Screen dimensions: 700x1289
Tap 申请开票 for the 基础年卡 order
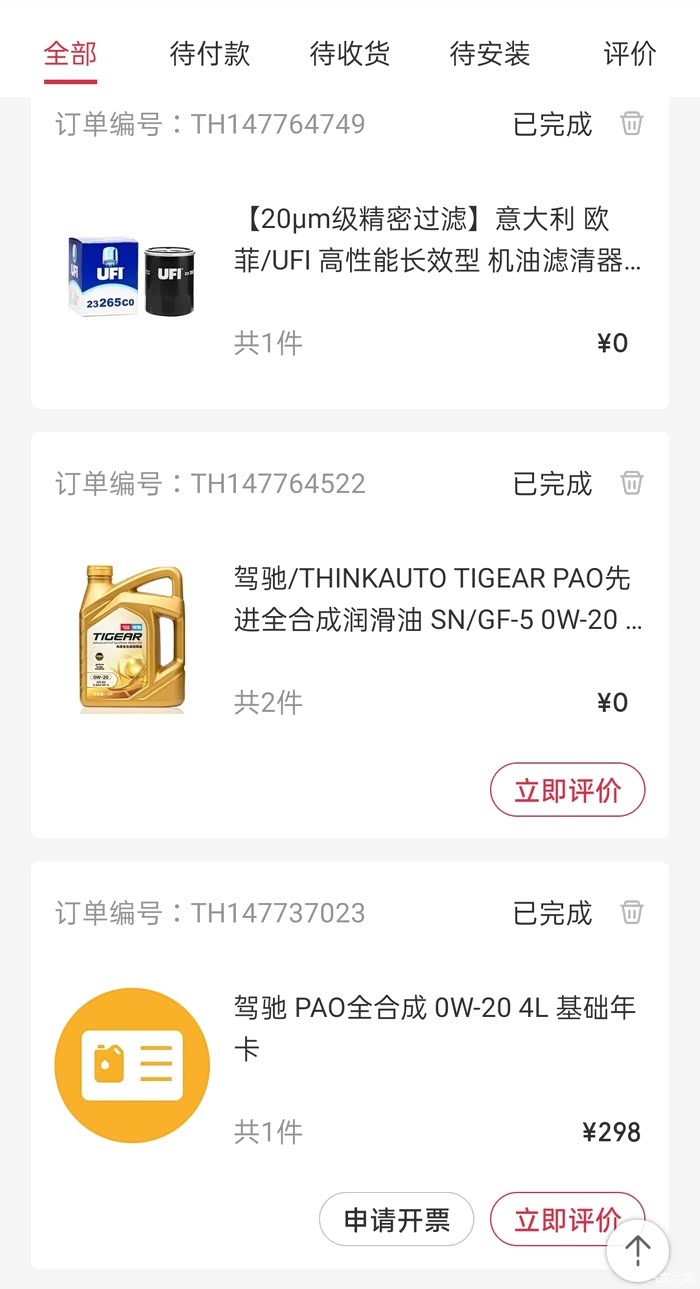396,1219
